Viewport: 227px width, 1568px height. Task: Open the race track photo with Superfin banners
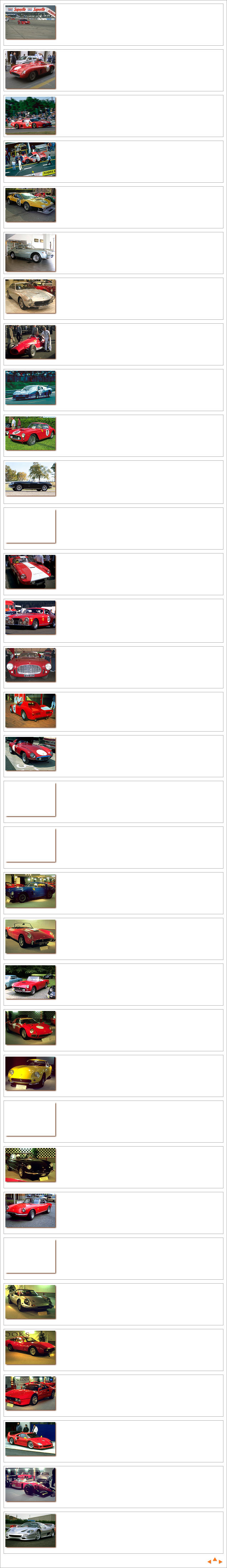(x=30, y=22)
